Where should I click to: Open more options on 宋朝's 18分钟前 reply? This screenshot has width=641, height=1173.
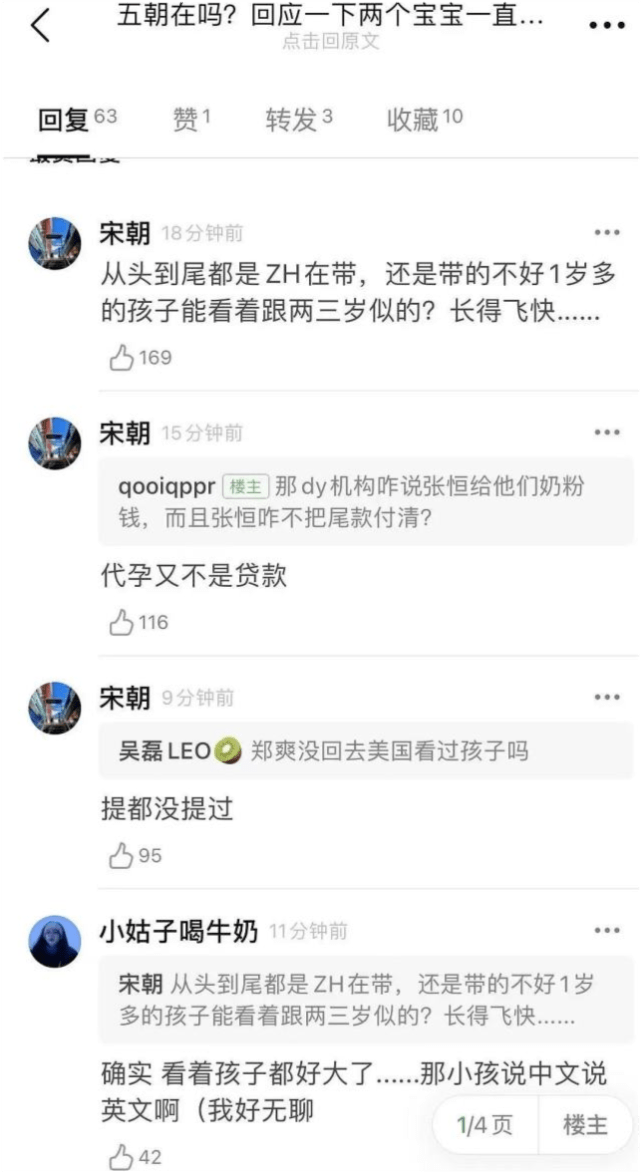[x=607, y=233]
